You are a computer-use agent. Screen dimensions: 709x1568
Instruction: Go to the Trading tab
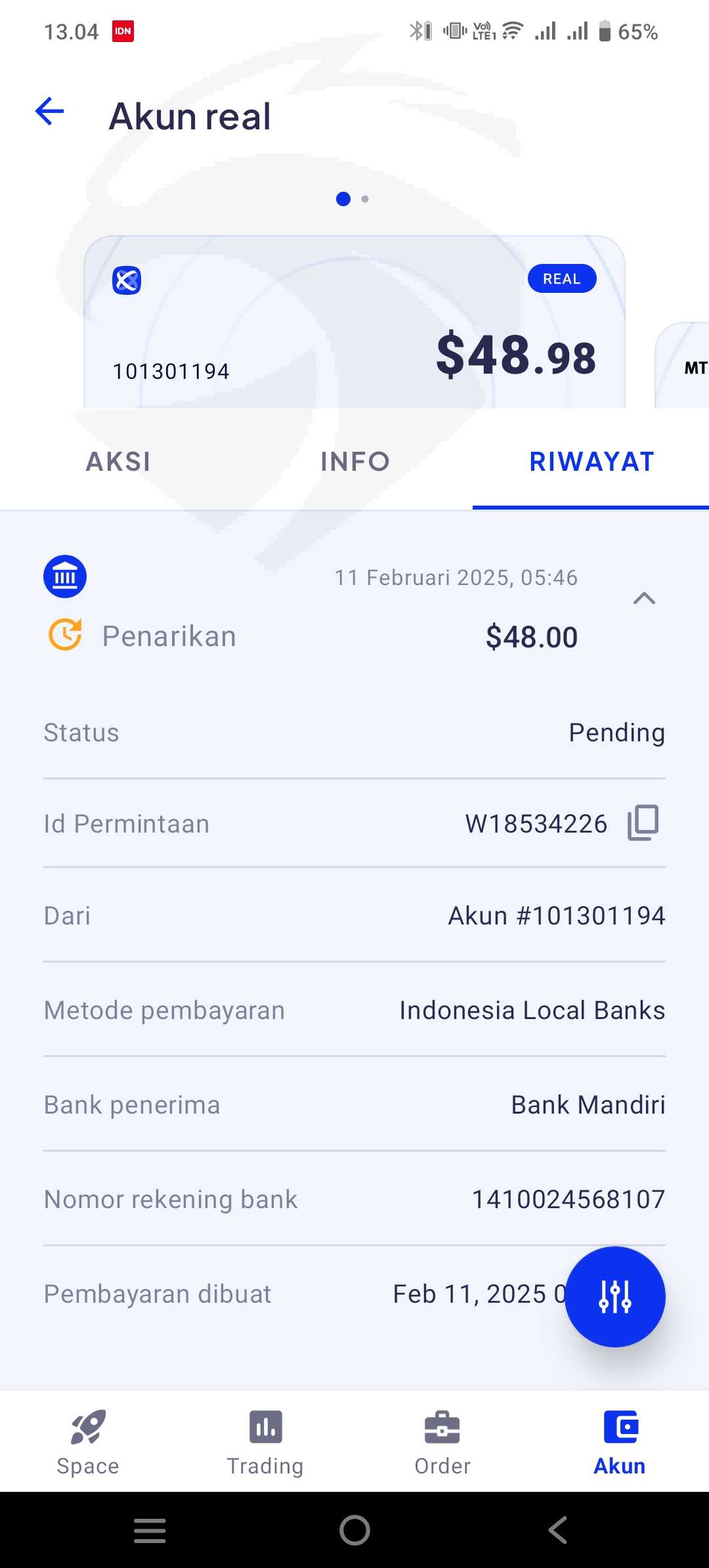pyautogui.click(x=265, y=1442)
